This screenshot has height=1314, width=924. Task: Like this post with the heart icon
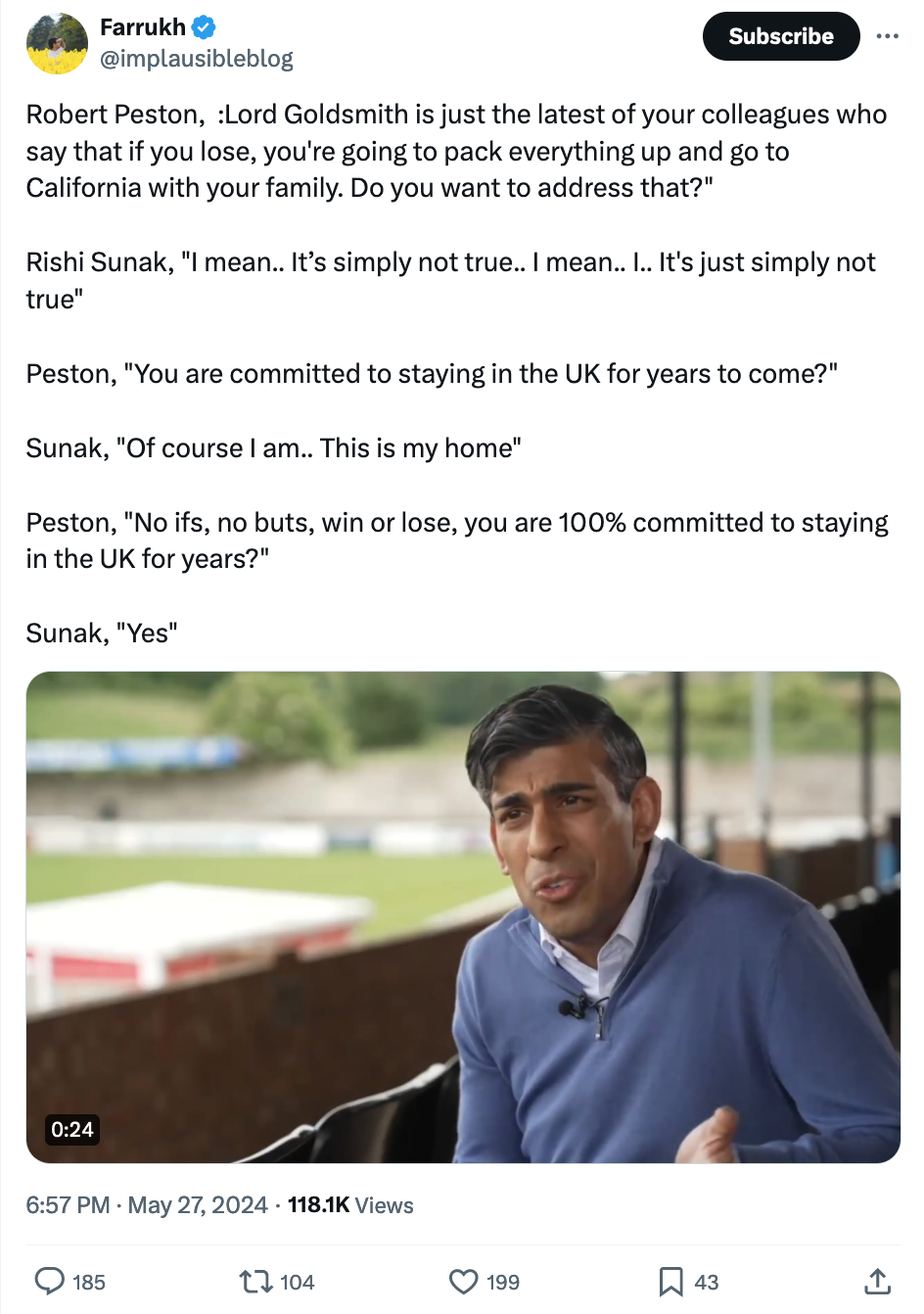pyautogui.click(x=464, y=1281)
